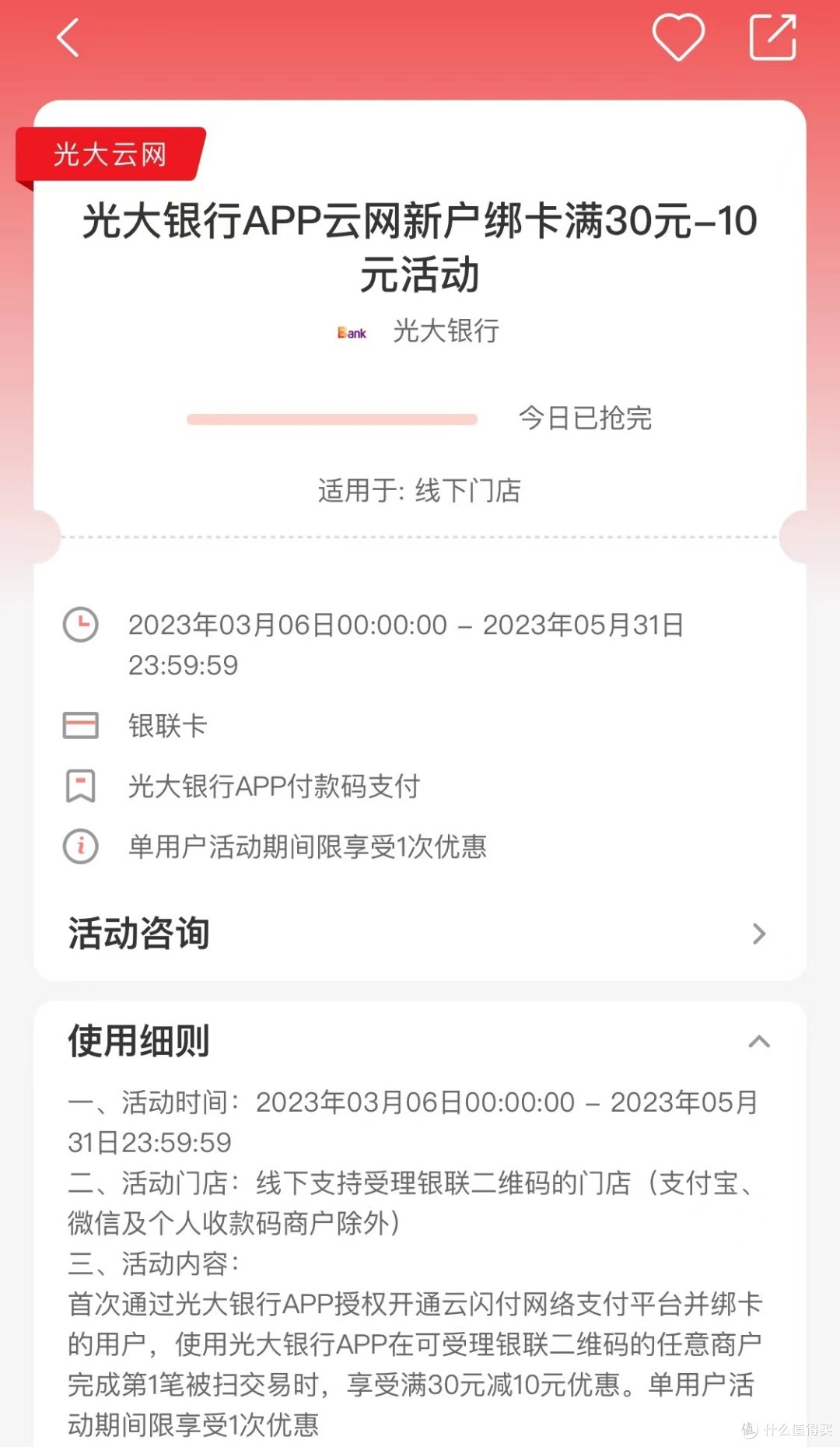This screenshot has height=1447, width=840.
Task: Open 活动咨询 row
Action: pos(420,934)
